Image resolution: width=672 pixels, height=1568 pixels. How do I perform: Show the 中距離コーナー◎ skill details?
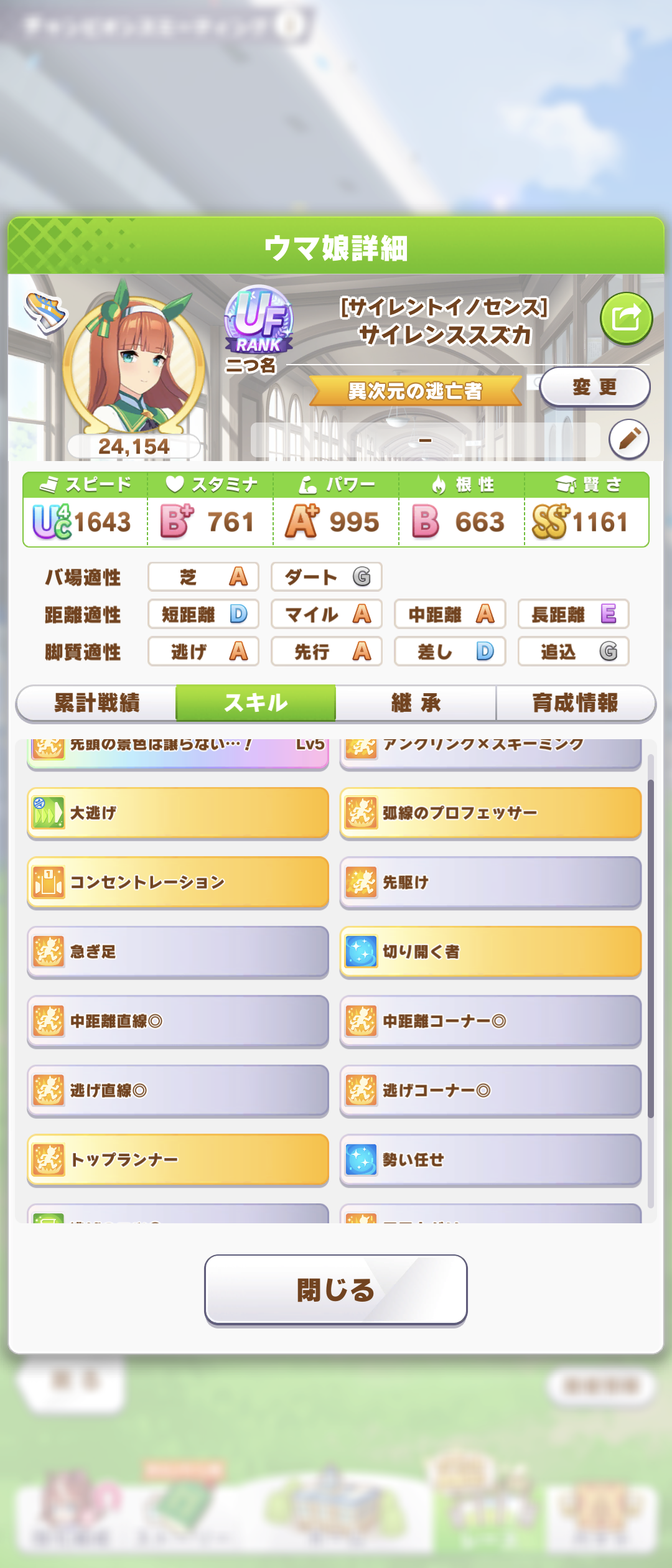(x=490, y=1020)
